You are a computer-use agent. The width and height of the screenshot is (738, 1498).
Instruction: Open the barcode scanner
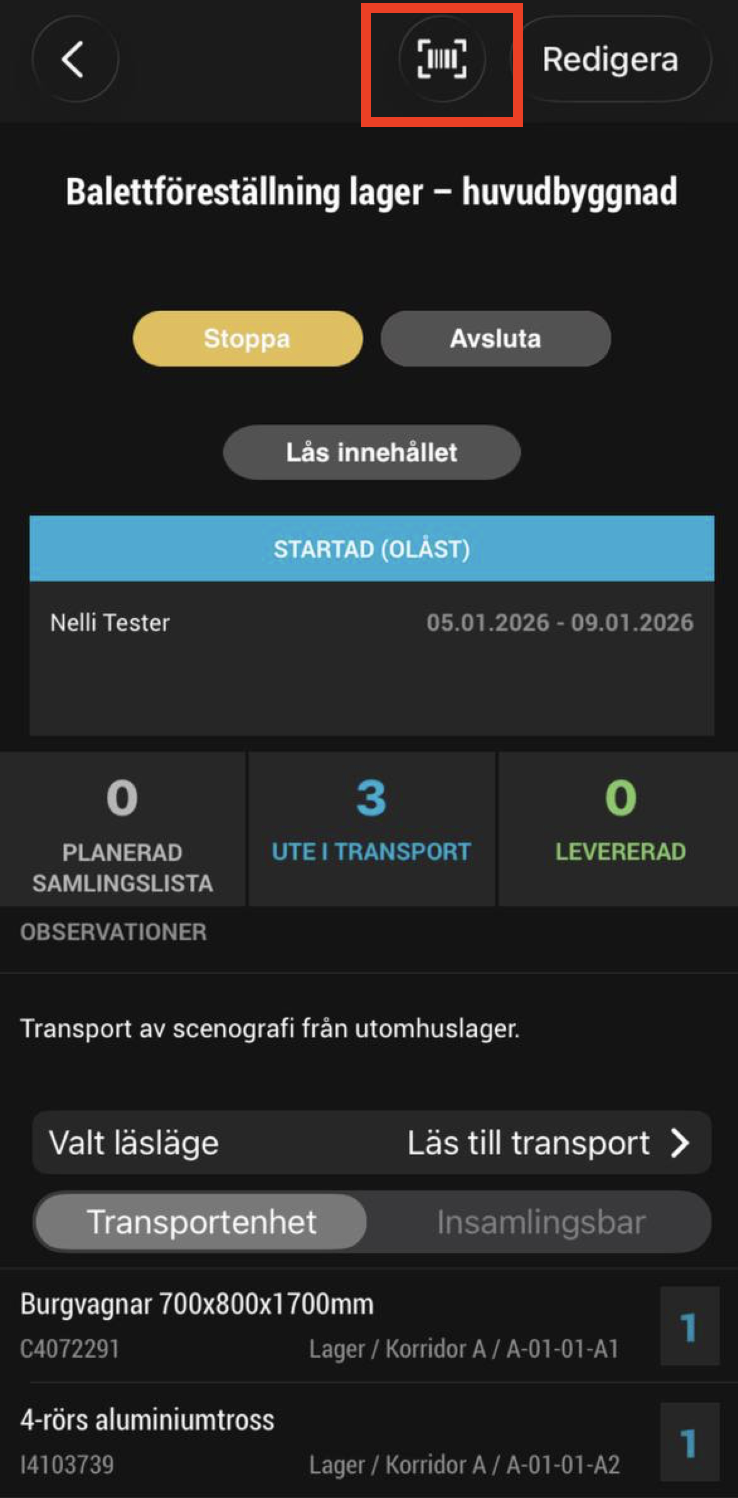click(442, 60)
